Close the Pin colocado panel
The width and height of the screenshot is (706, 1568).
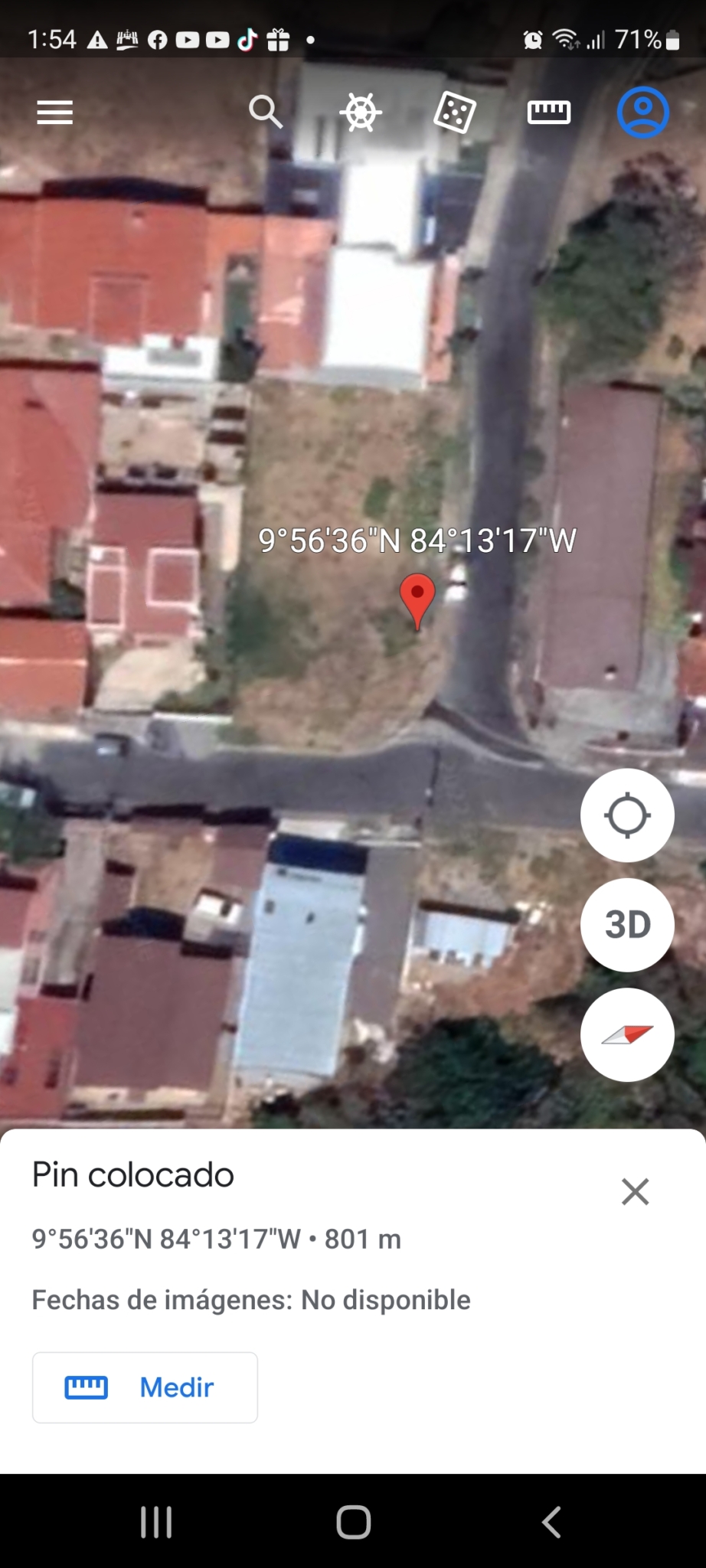(635, 1191)
